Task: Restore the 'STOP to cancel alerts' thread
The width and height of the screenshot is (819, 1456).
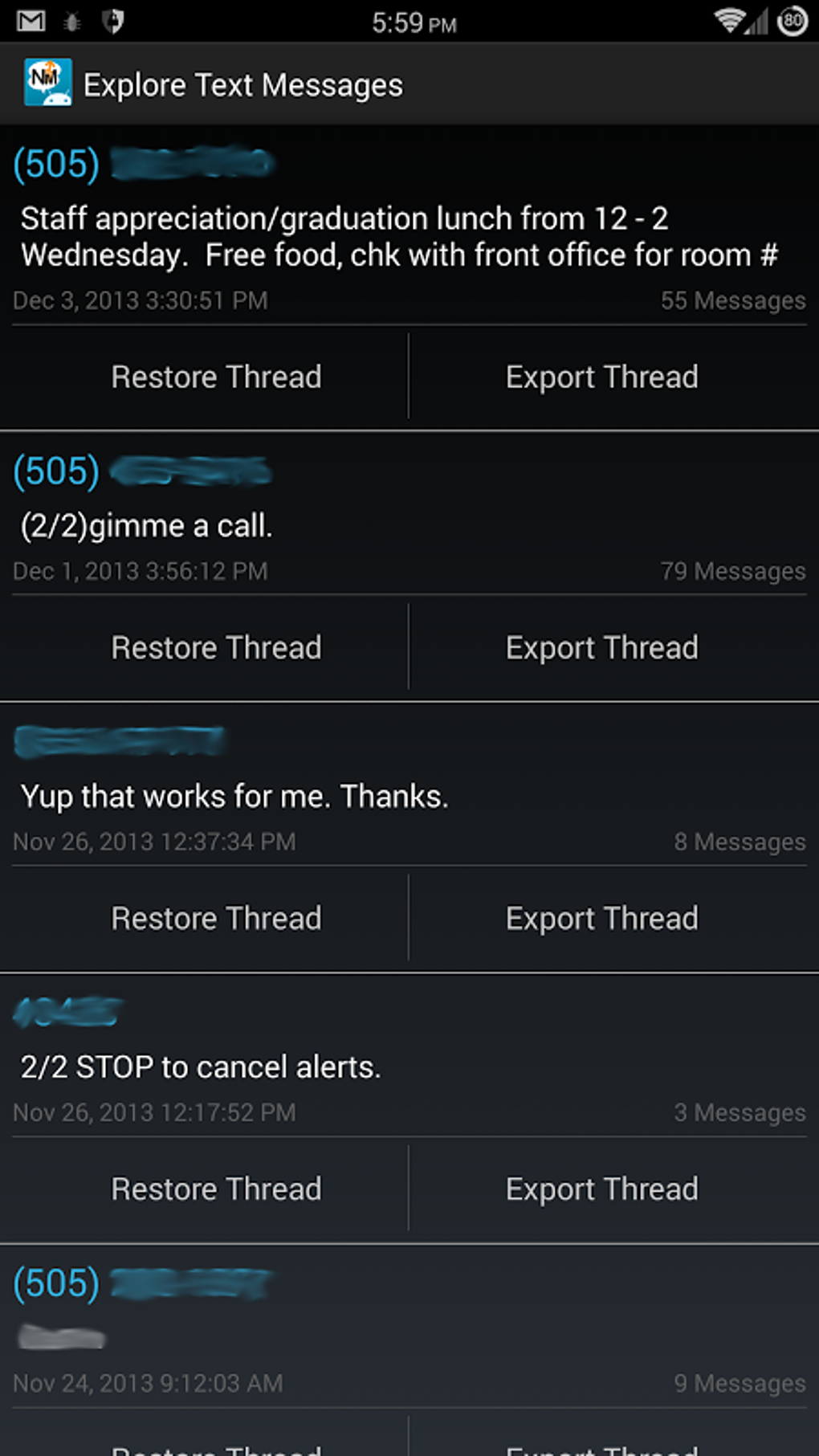Action: (215, 1189)
